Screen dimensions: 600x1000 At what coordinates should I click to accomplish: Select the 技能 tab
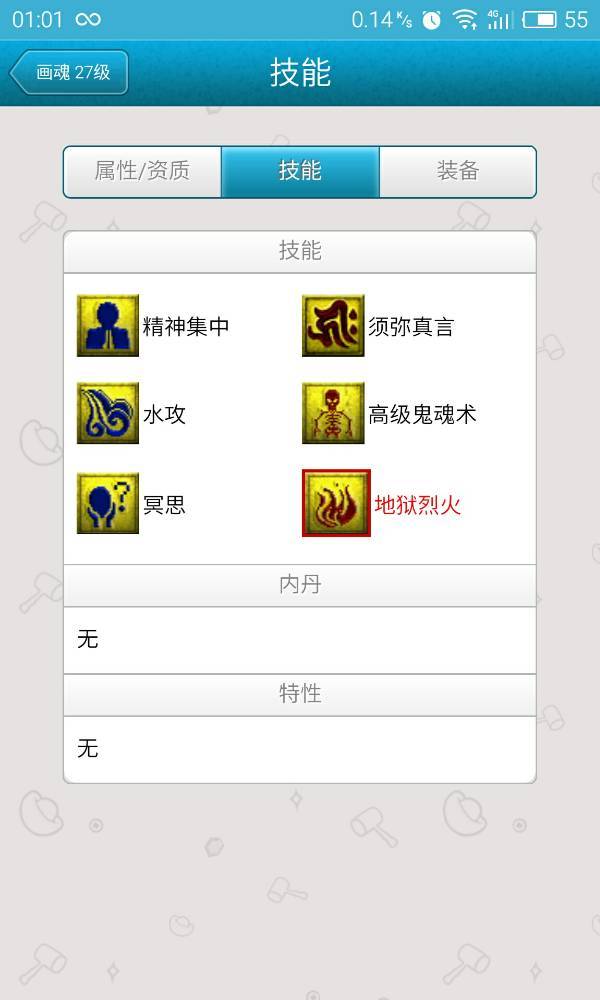300,171
